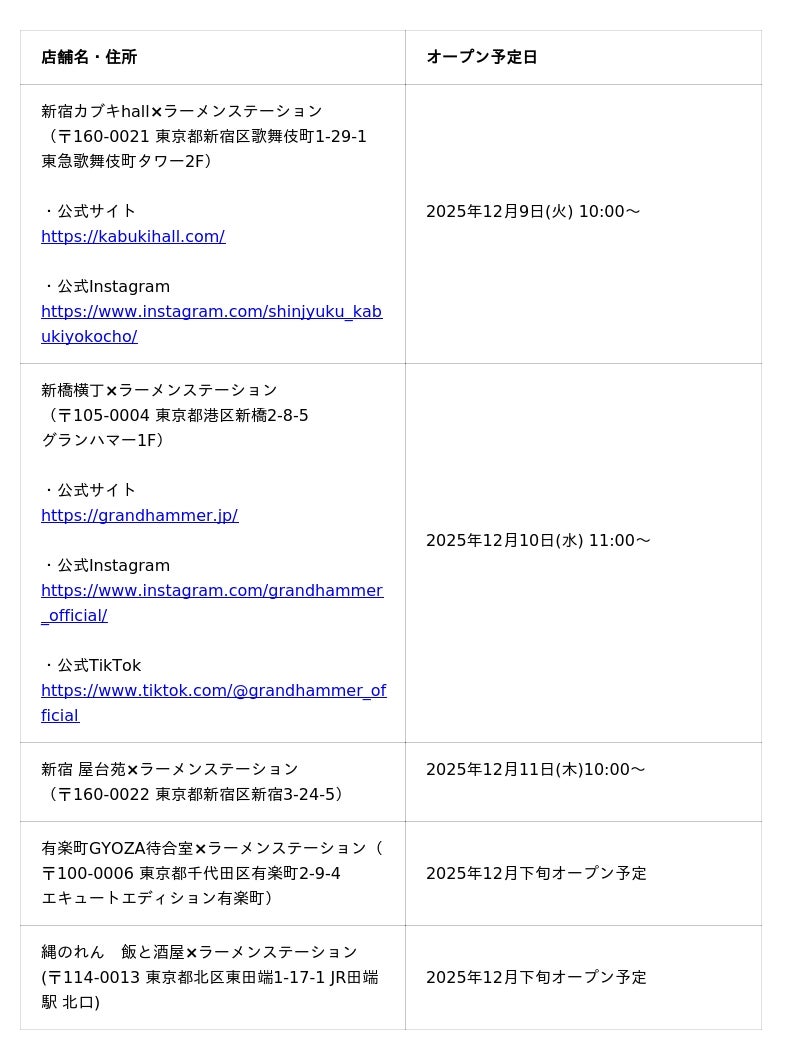
Task: Open the shinjyuku_kabukiyokocho Instagram link
Action: (x=211, y=312)
